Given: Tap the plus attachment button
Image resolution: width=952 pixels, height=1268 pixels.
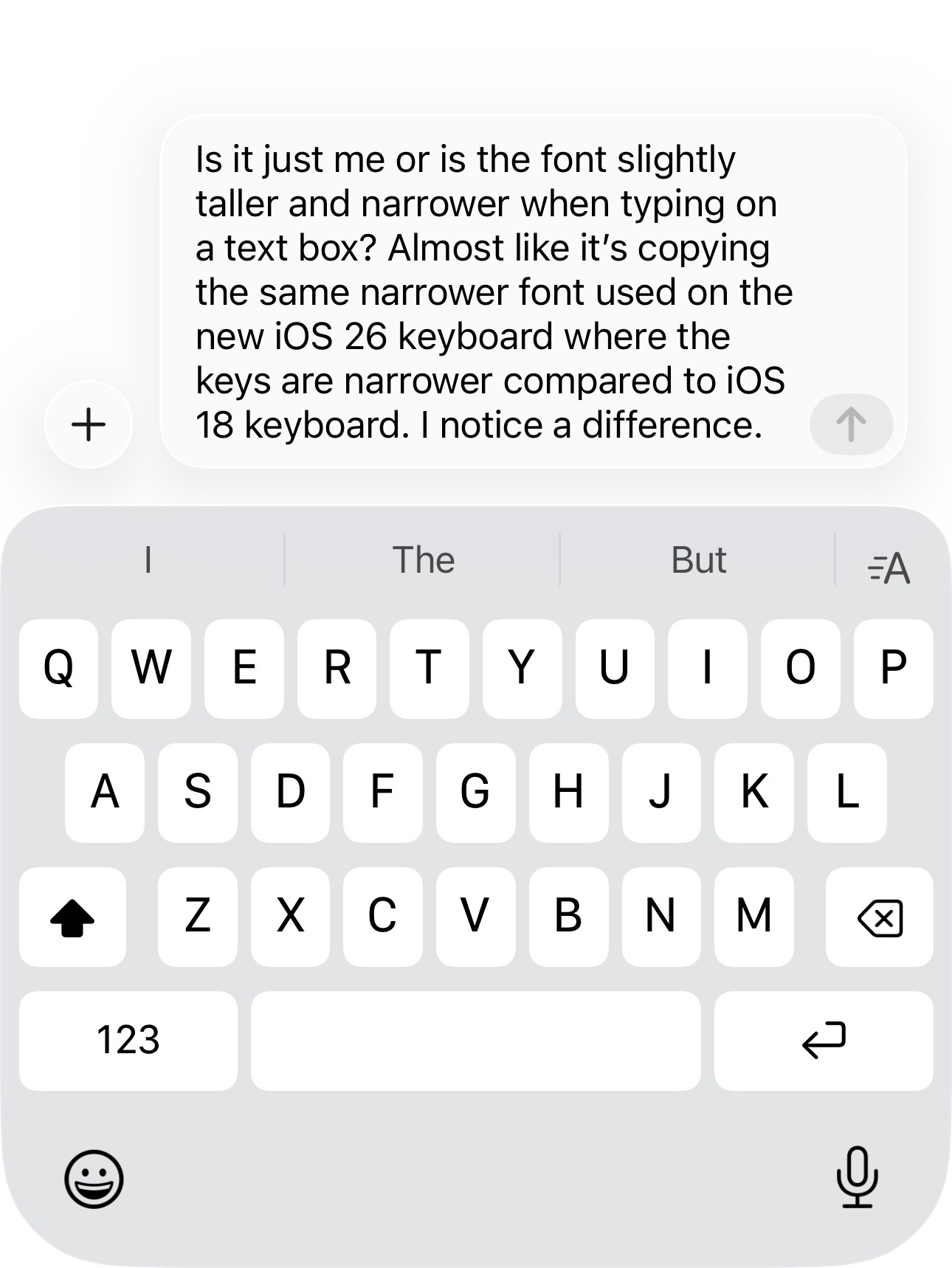Looking at the screenshot, I should click(89, 424).
